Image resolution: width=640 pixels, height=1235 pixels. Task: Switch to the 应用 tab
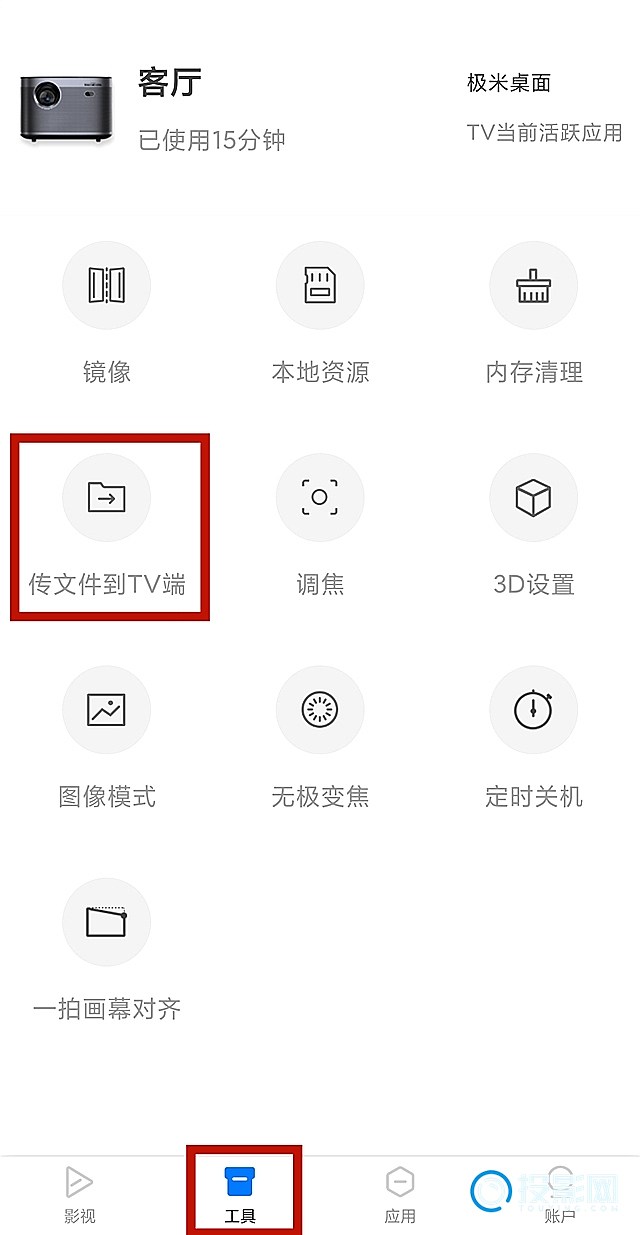click(400, 1195)
